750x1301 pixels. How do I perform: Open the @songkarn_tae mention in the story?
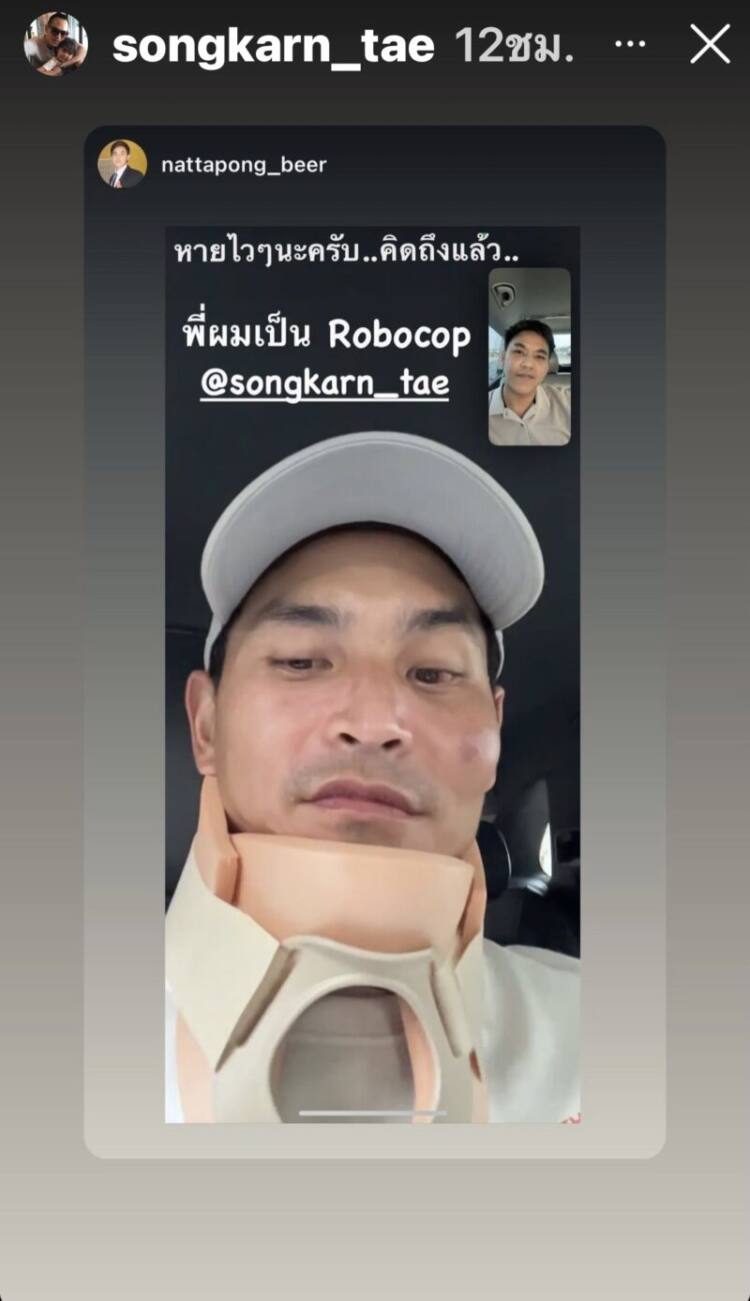tap(324, 384)
